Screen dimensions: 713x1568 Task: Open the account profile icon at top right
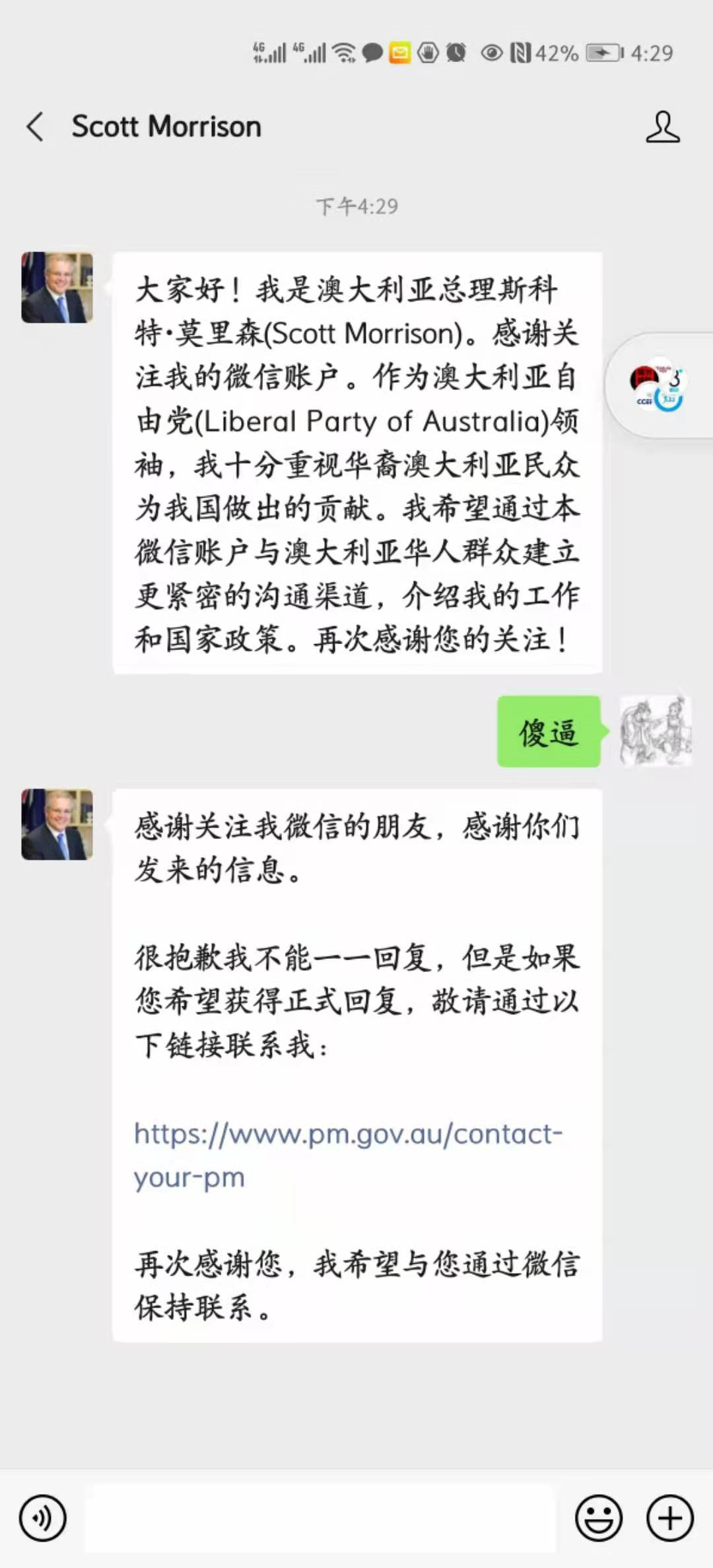coord(663,126)
